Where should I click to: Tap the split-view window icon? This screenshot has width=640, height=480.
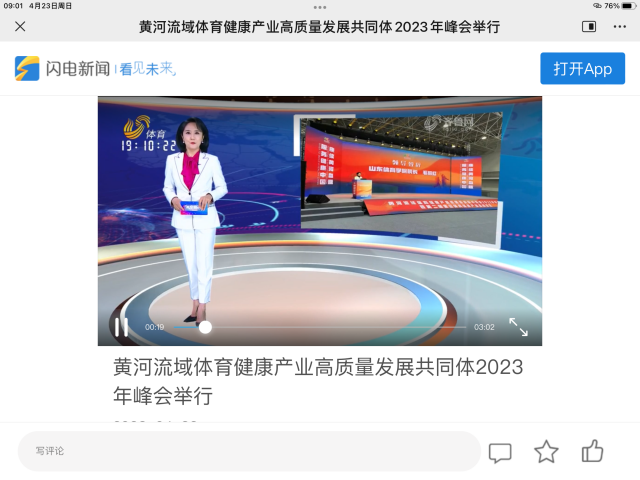[589, 26]
